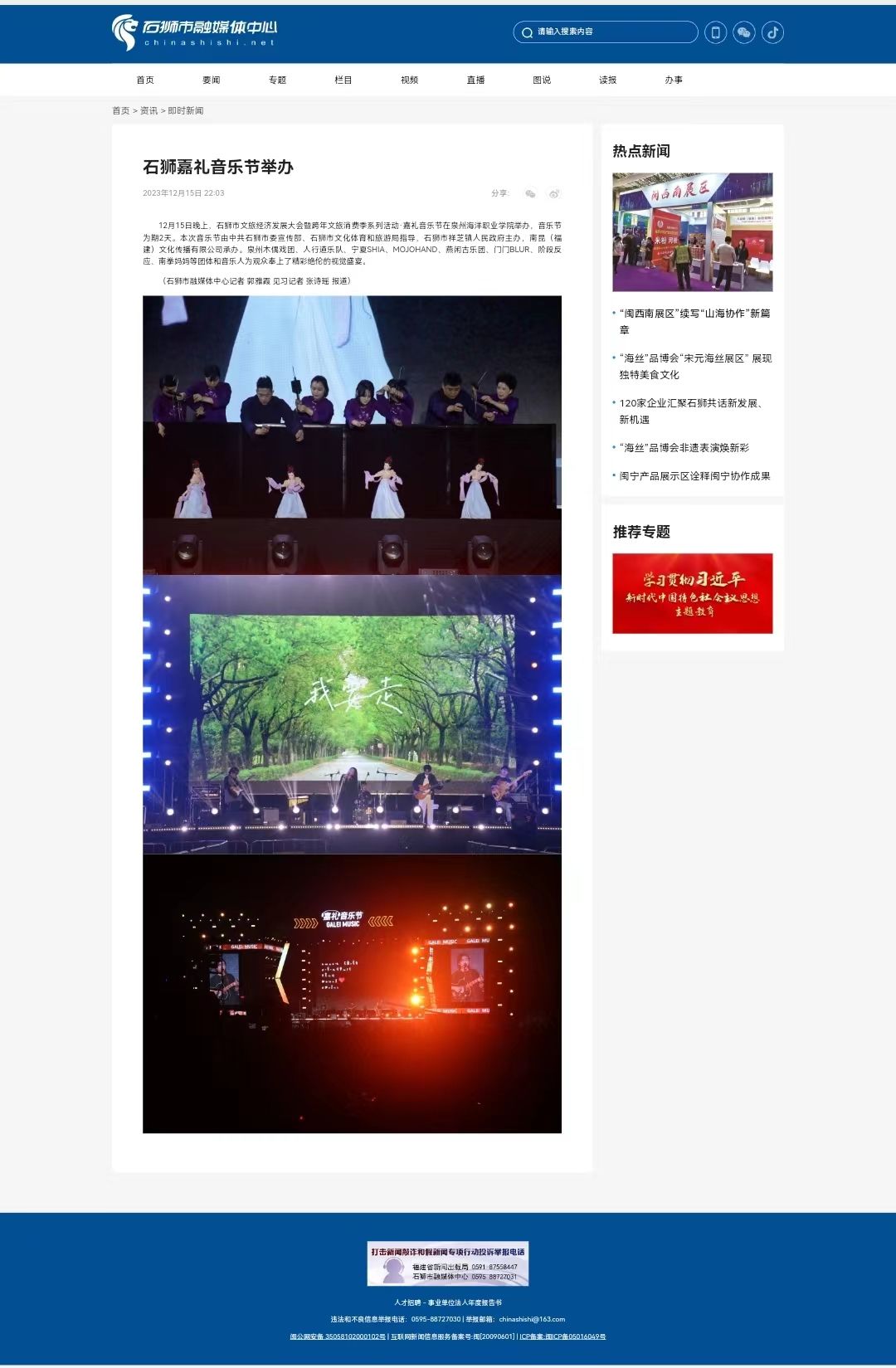Share article via Weibo icon

tap(554, 193)
